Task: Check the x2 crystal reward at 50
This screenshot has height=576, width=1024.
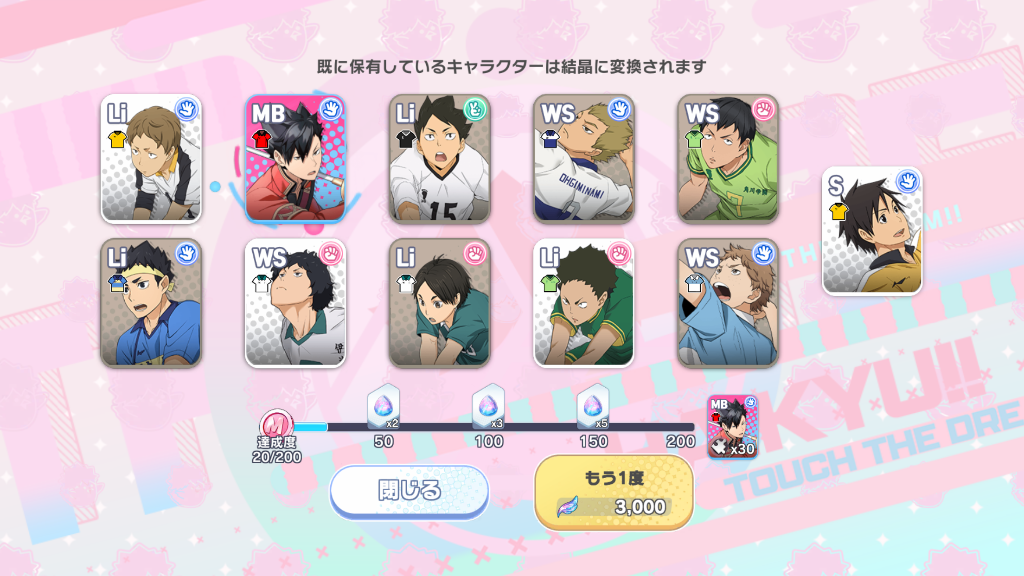Action: (383, 407)
